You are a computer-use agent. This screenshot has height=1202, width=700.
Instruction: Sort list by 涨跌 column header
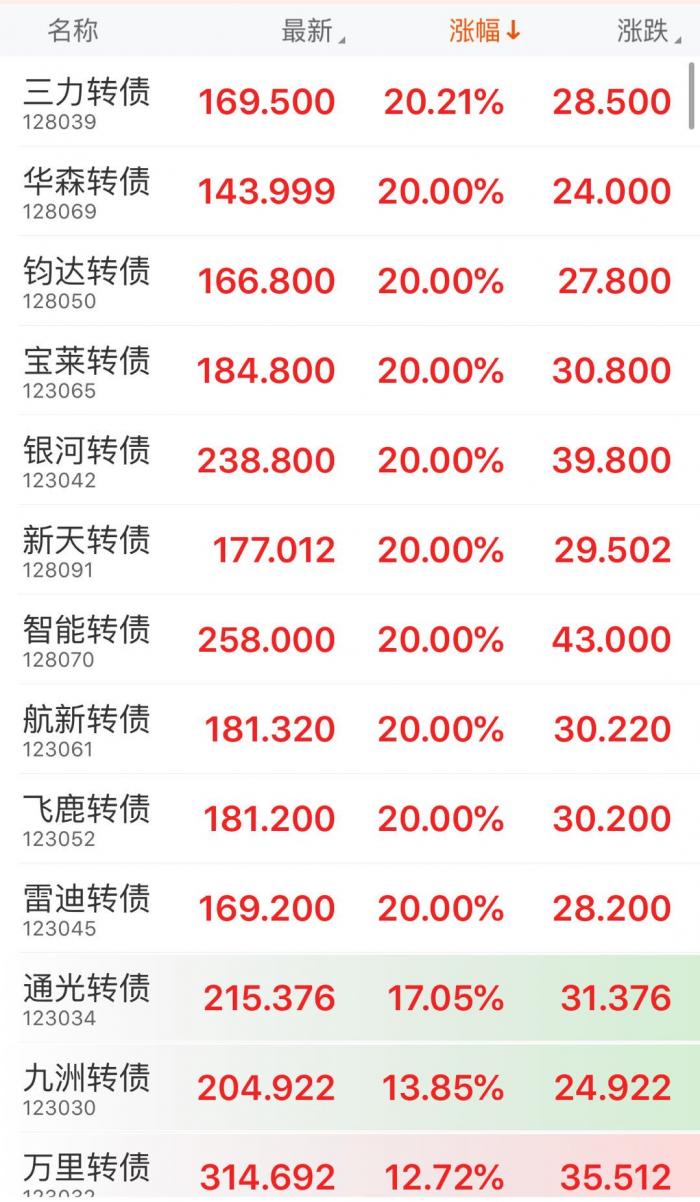coord(647,31)
